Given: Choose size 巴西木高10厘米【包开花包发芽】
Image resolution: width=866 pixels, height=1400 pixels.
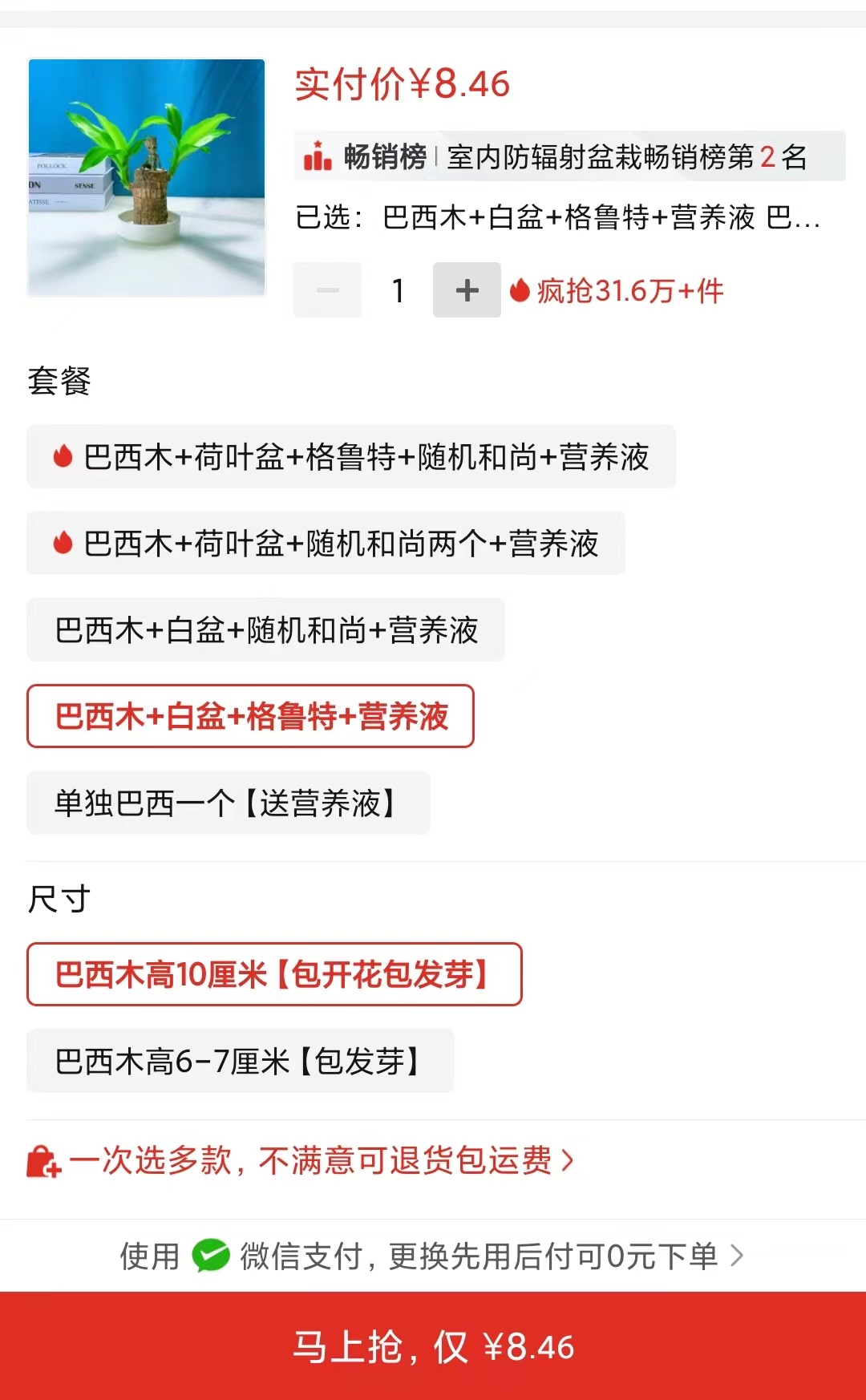Looking at the screenshot, I should coord(274,974).
